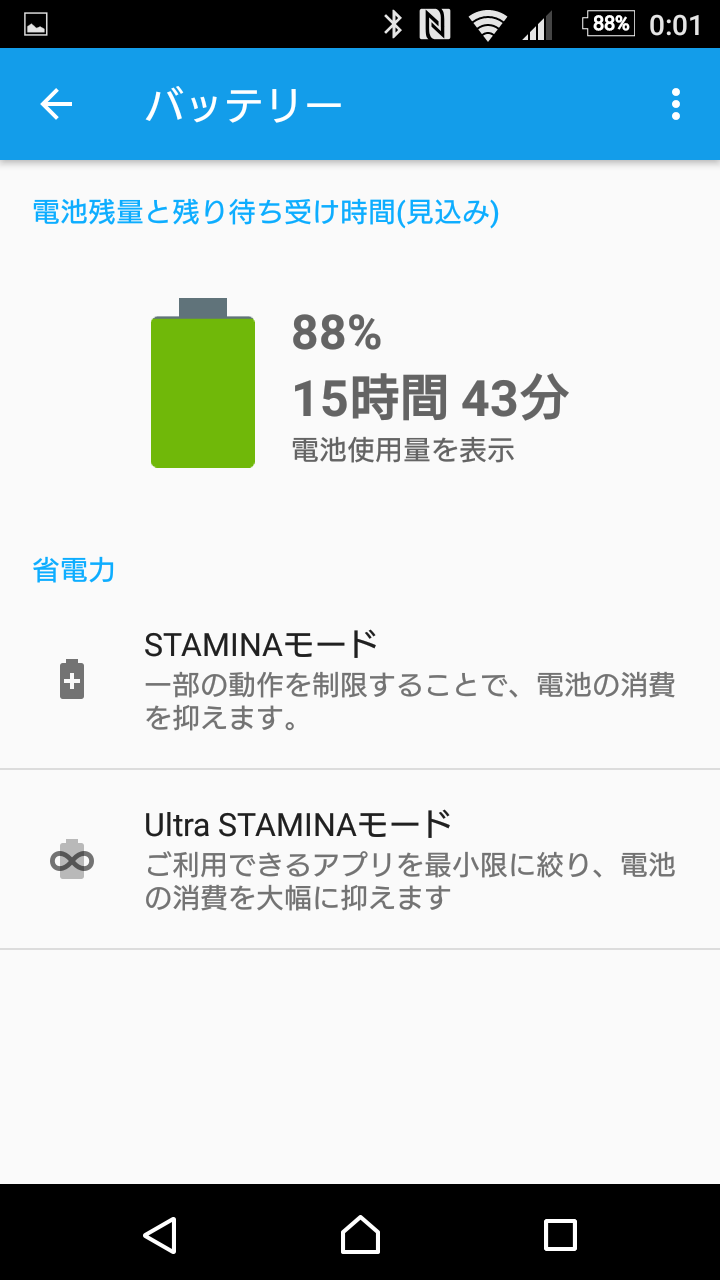
Task: Open the recent apps view
Action: pos(560,1235)
